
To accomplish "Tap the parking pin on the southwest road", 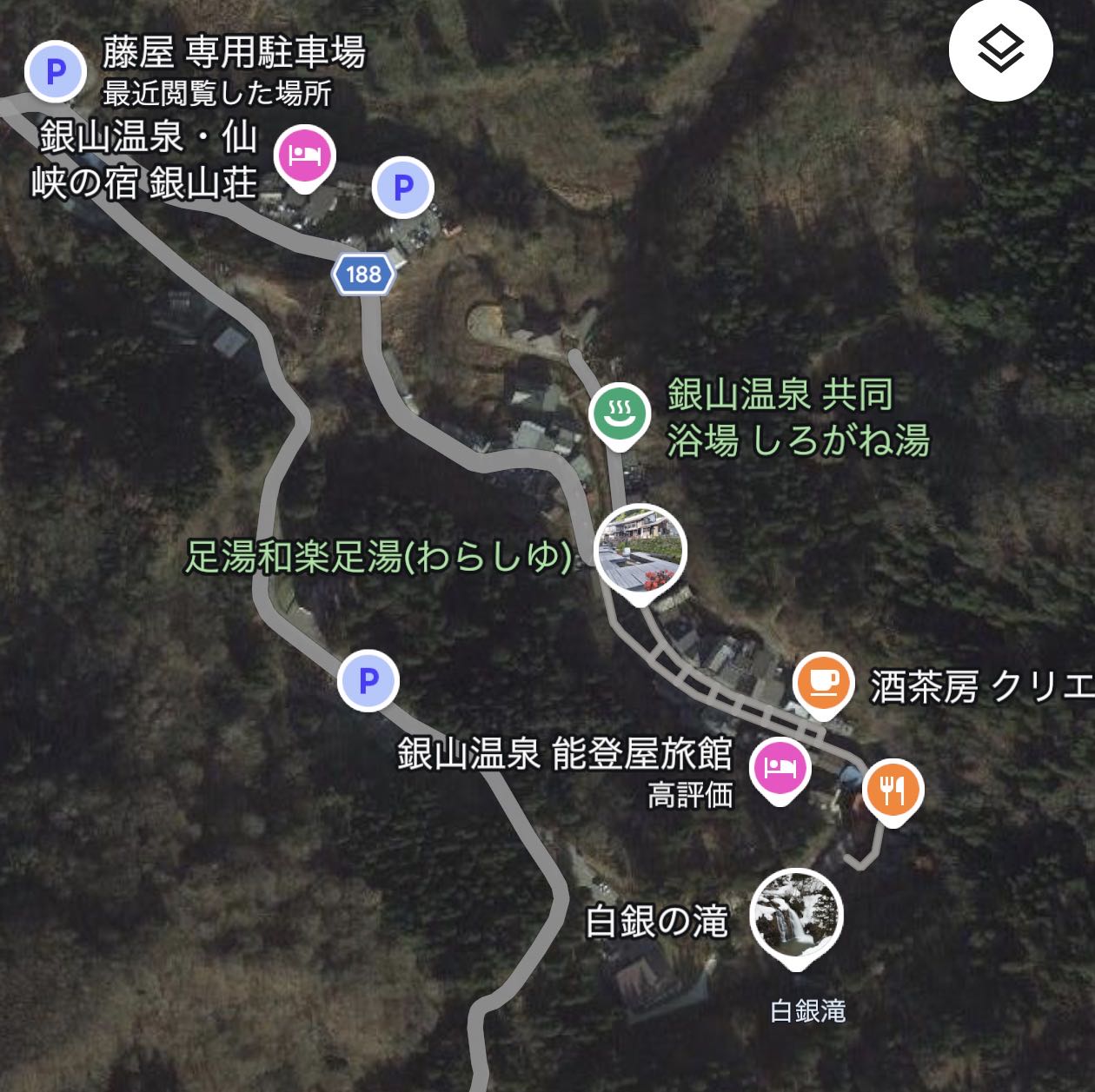I will point(368,680).
